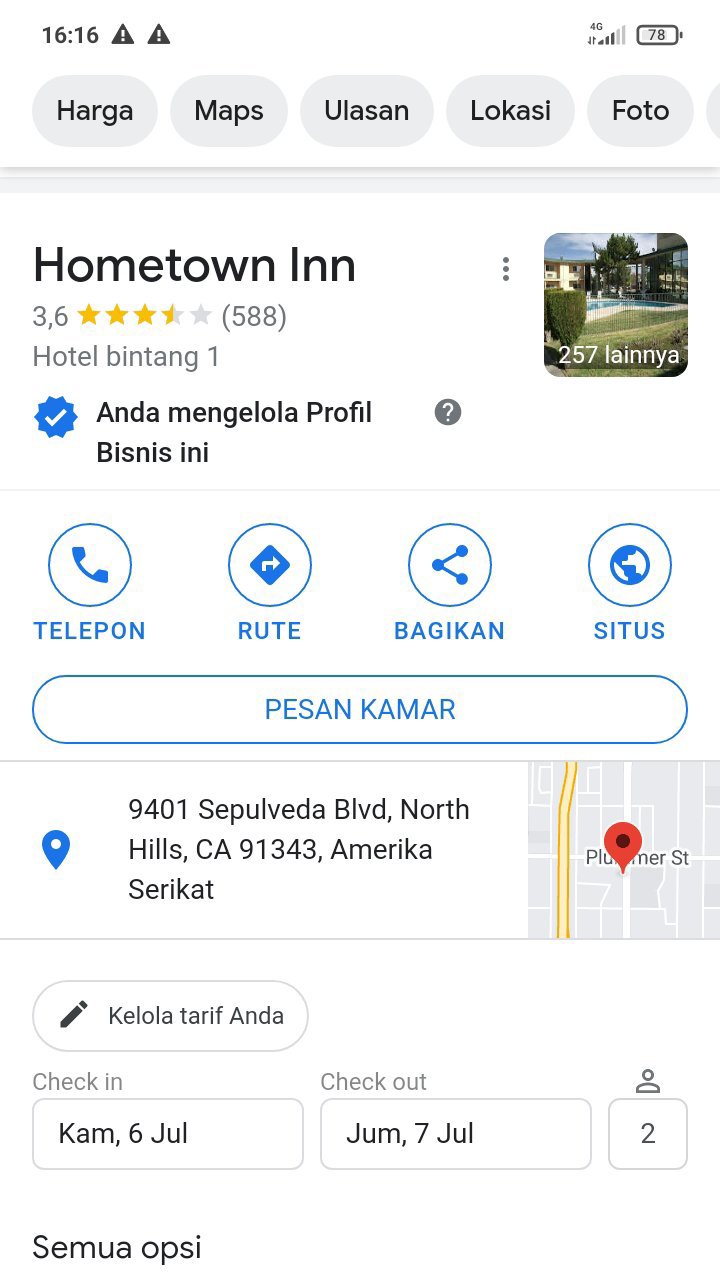
Task: Change the check-in date Kam, 6 Jul
Action: click(x=168, y=1134)
